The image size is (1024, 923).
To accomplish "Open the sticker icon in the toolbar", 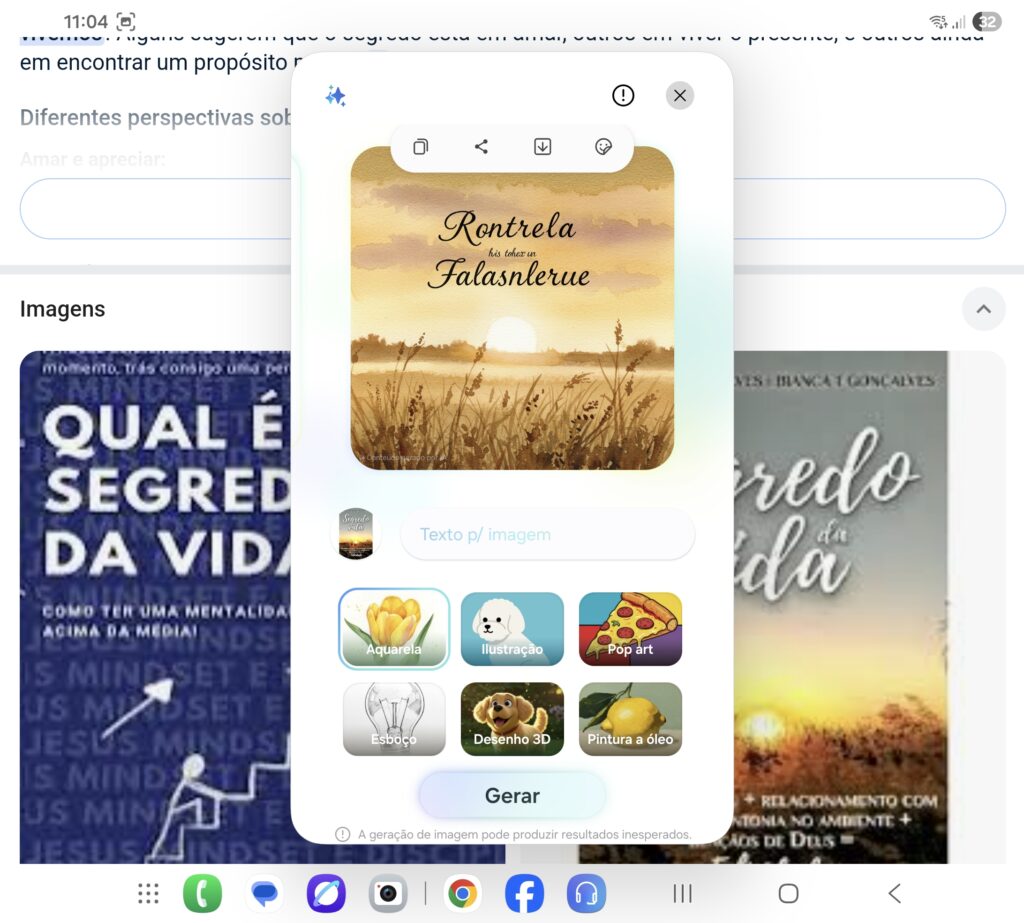I will point(603,147).
